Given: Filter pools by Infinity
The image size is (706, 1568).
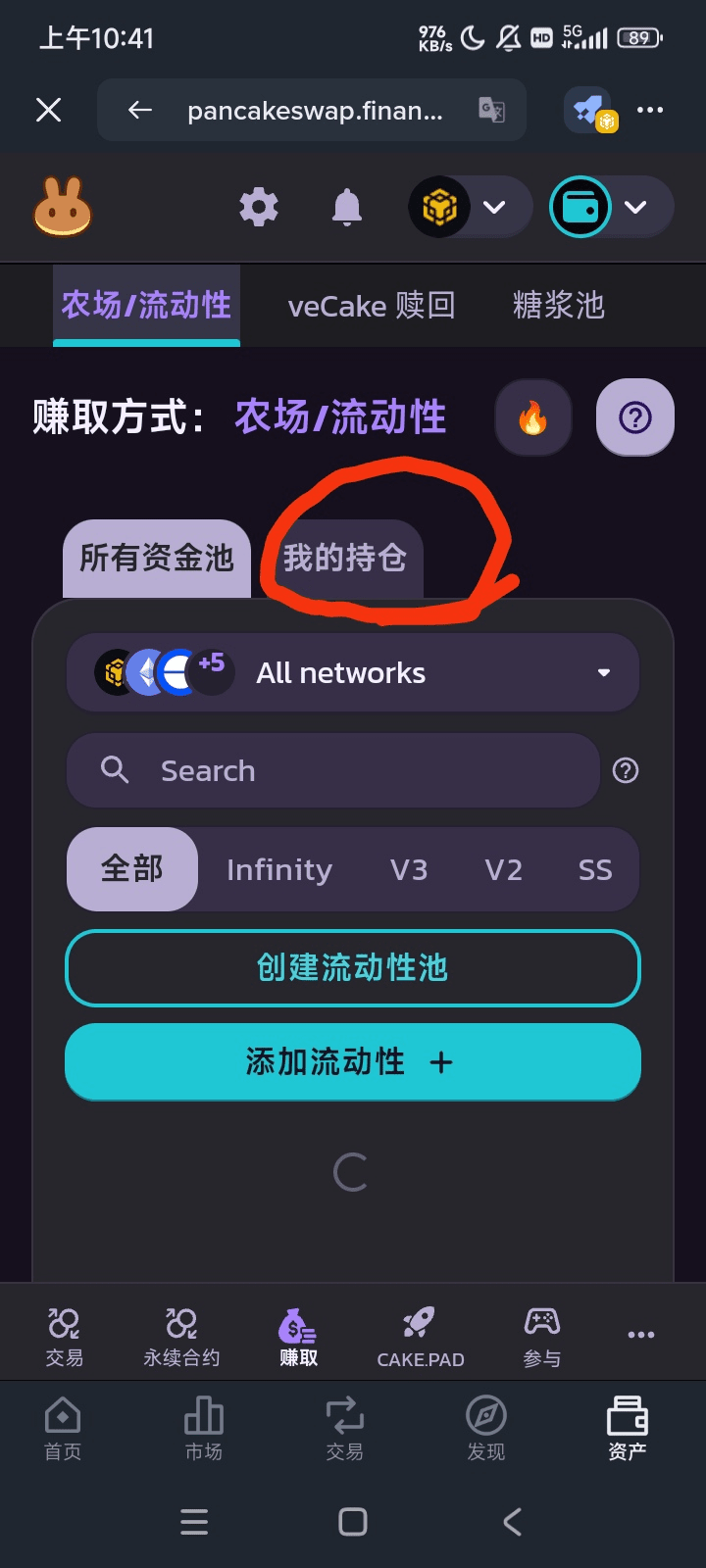Looking at the screenshot, I should (x=279, y=869).
